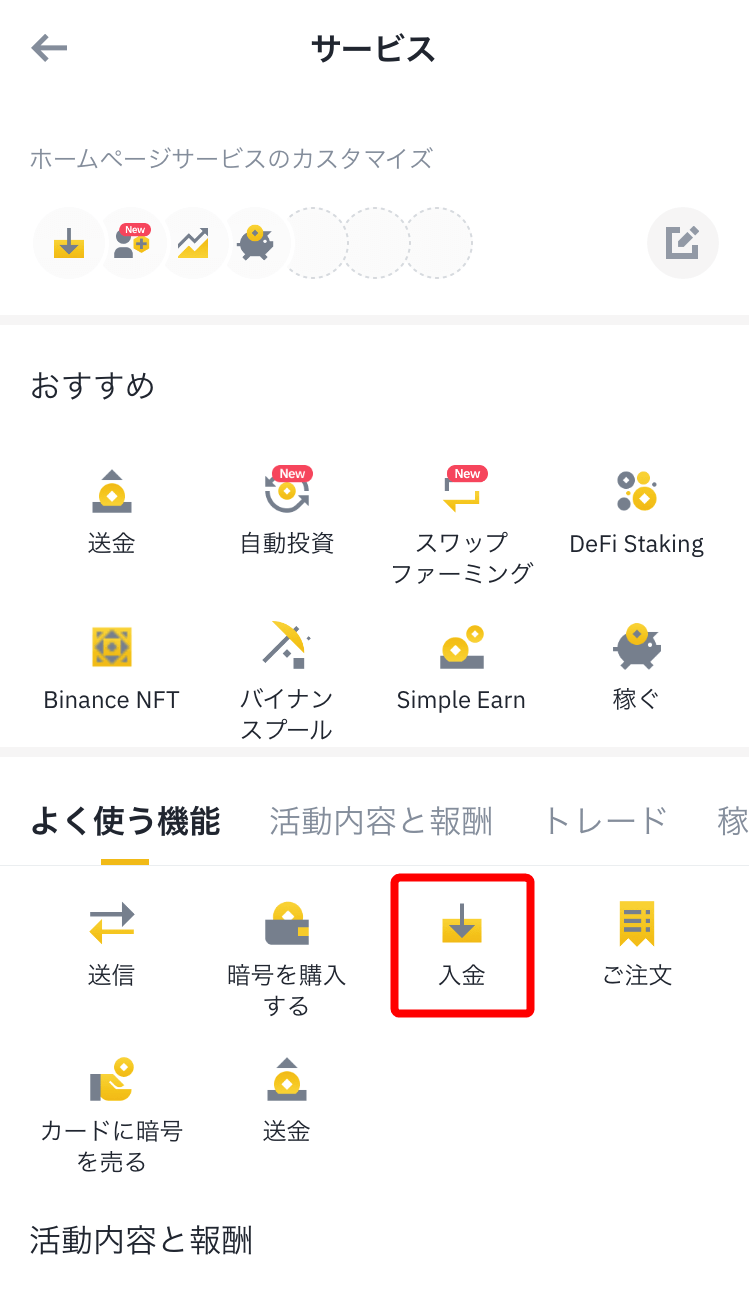Switch to the トレード tab

click(x=606, y=820)
